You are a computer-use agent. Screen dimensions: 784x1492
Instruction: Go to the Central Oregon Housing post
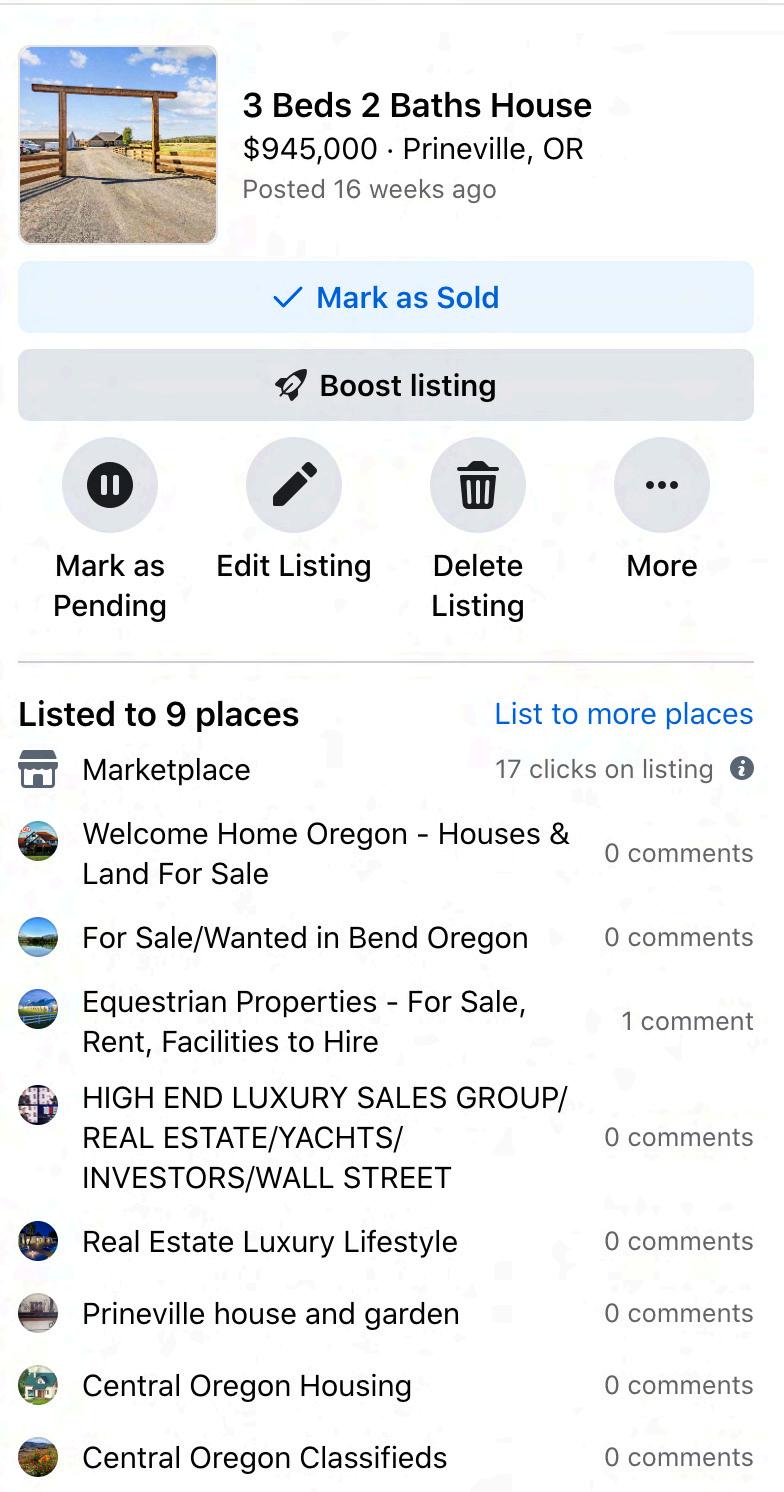[247, 1386]
